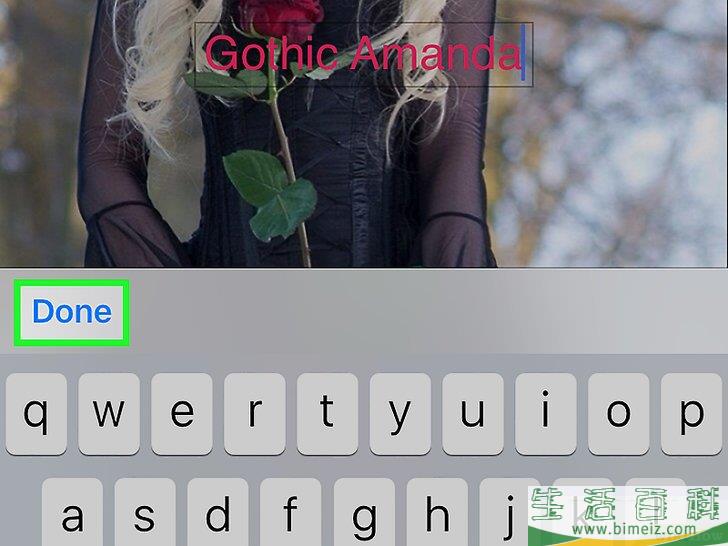The image size is (728, 546).
Task: Tap the e key
Action: 182,413
